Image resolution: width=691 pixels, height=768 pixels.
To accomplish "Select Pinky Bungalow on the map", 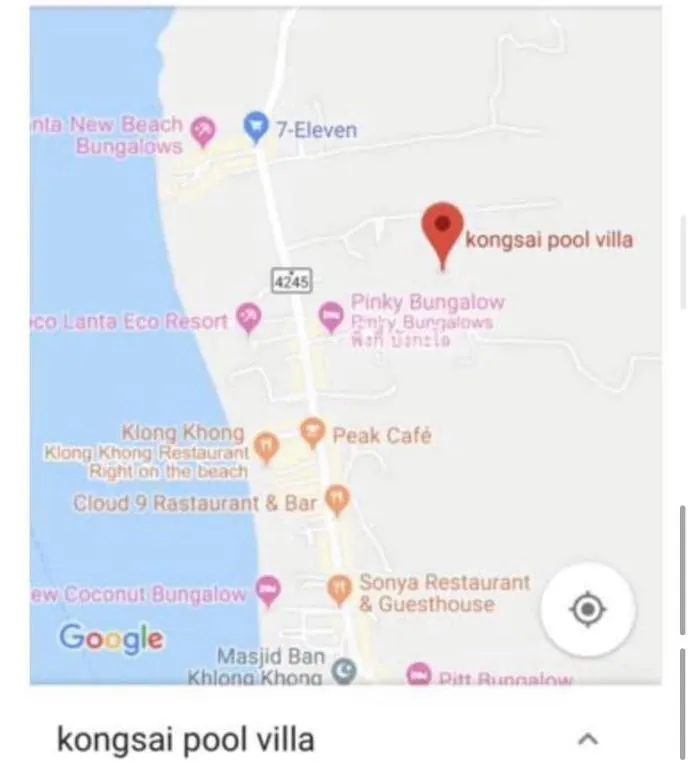I will tap(331, 317).
